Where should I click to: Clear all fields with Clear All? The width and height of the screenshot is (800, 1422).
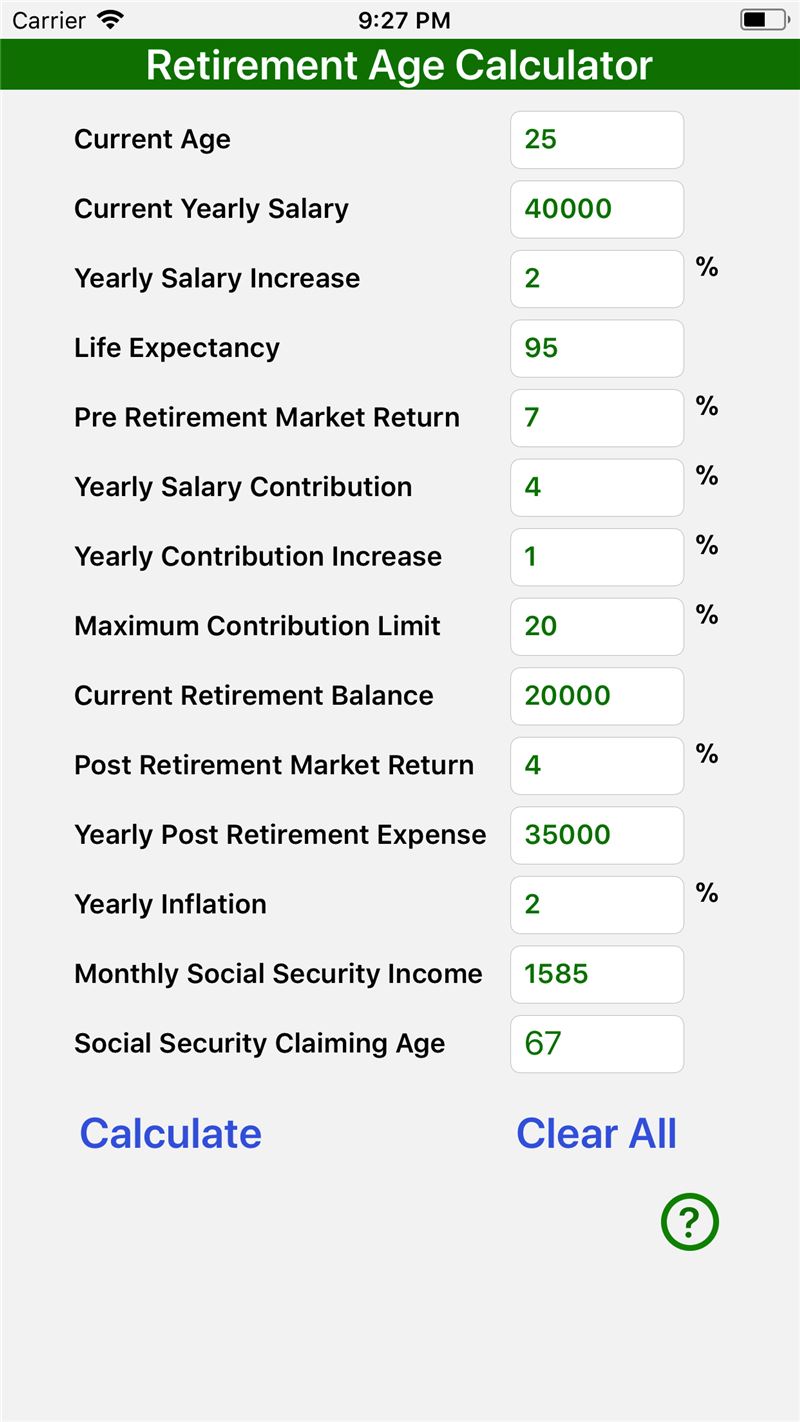[597, 1133]
